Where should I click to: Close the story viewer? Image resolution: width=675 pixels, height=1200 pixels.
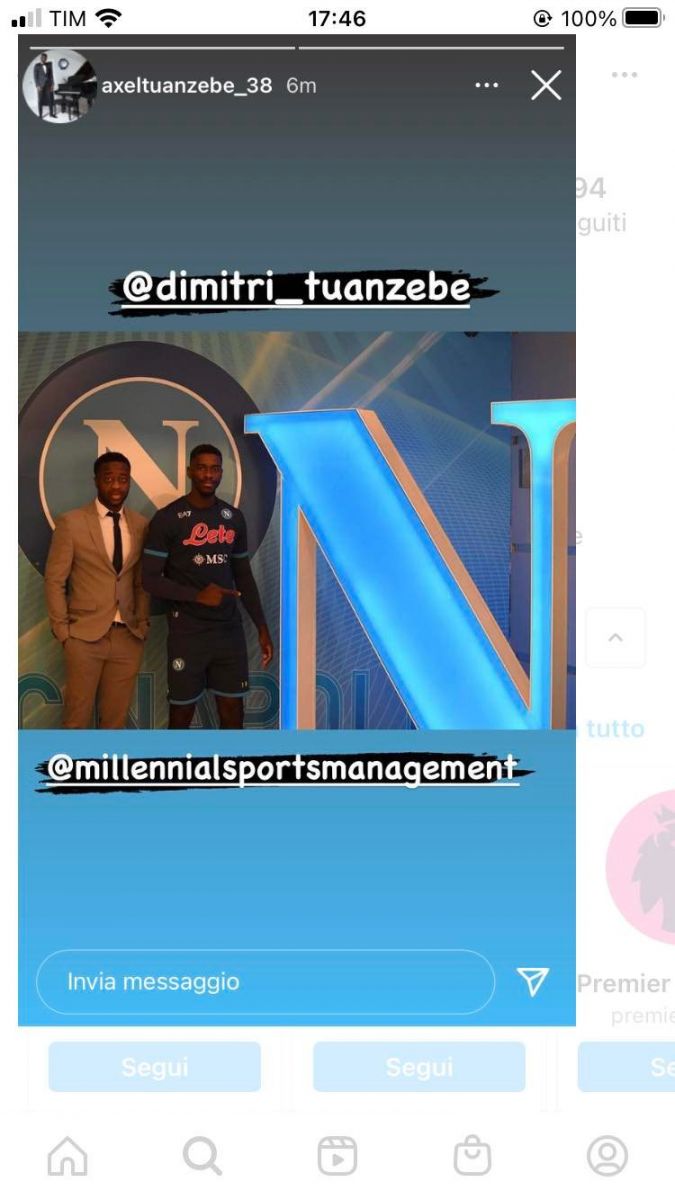(x=546, y=86)
